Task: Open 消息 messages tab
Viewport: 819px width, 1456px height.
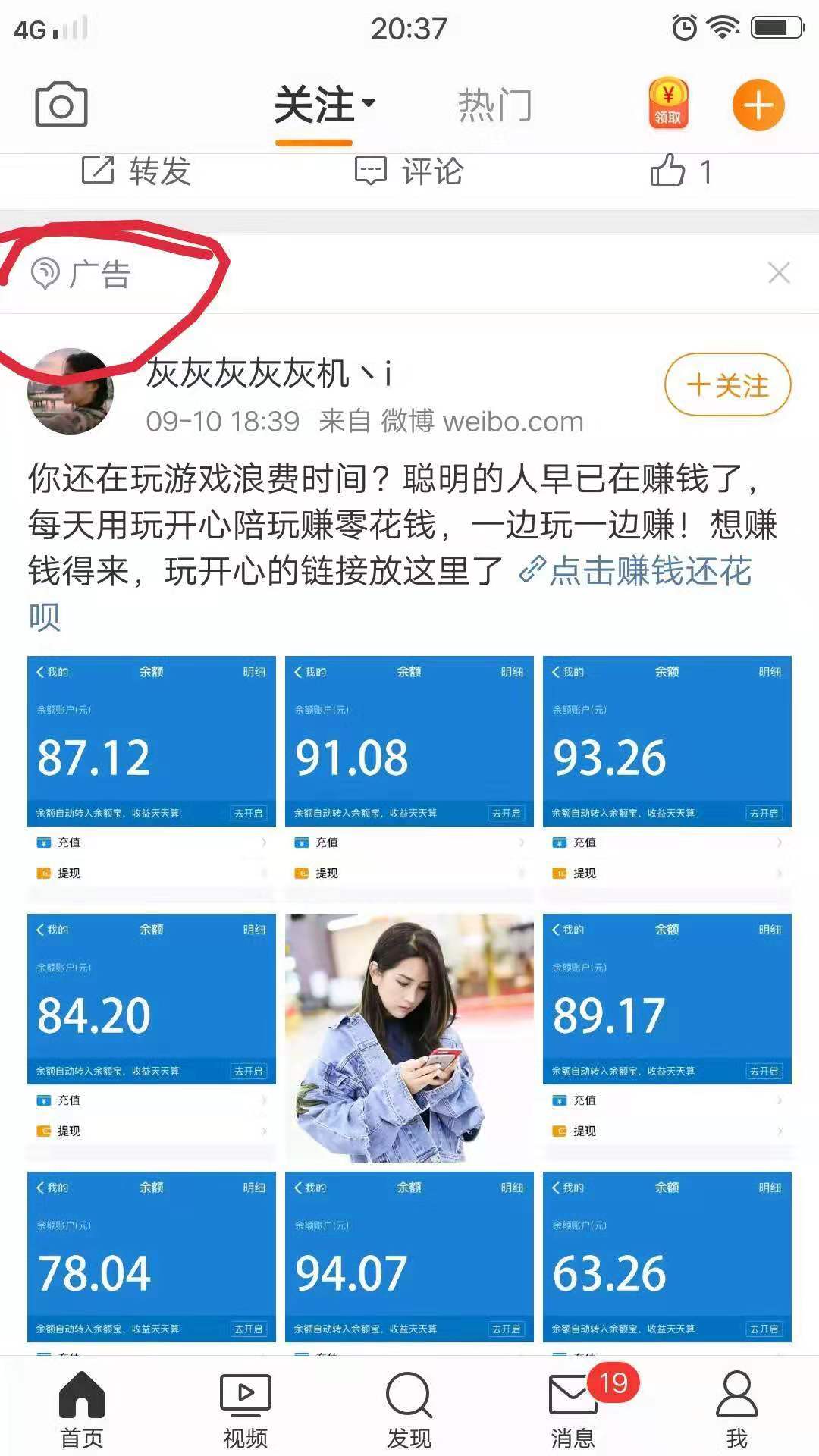Action: (x=573, y=1409)
